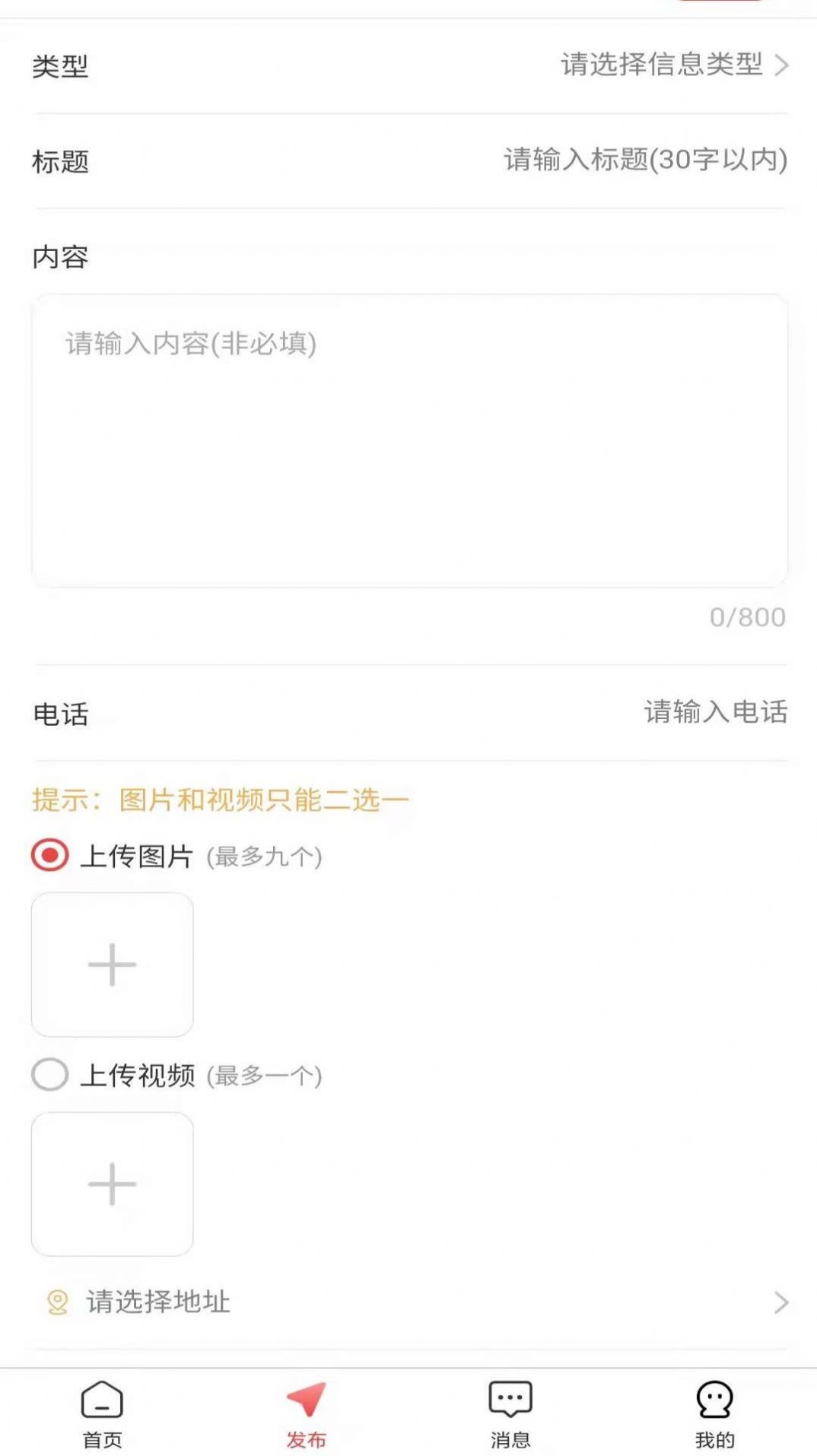Click the 提示 image-or-video warning text
This screenshot has height=1456, width=817.
219,800
